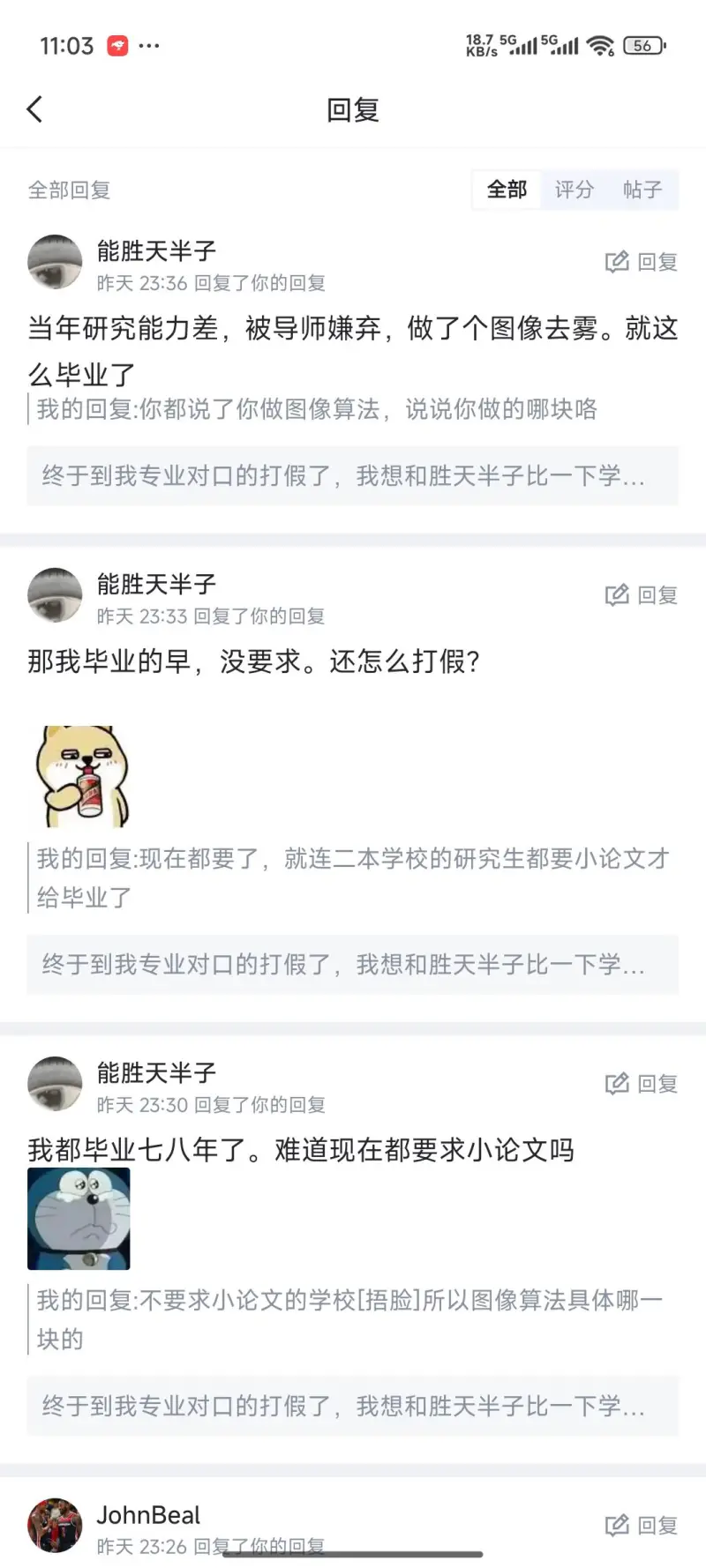Open the original post under the 23:36 reply
706x1568 pixels.
(352, 476)
